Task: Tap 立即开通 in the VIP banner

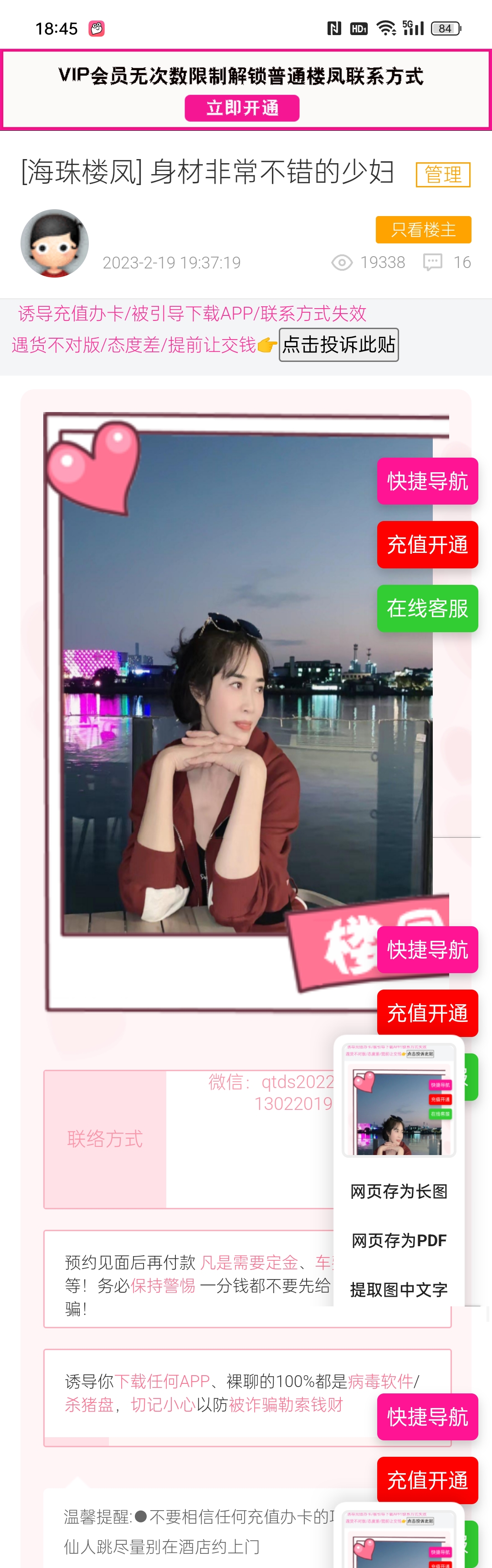Action: 241,108
